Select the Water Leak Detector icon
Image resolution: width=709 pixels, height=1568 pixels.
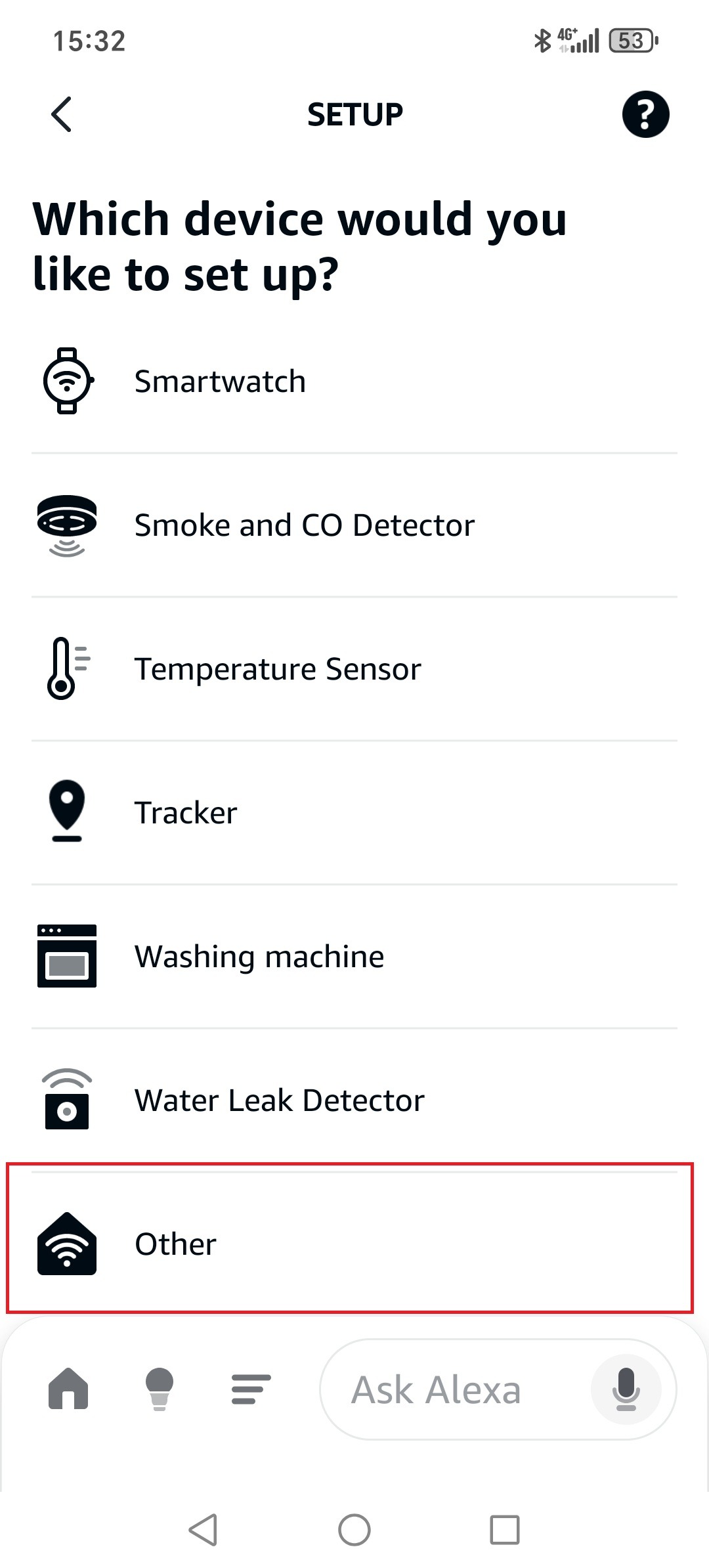66,1100
